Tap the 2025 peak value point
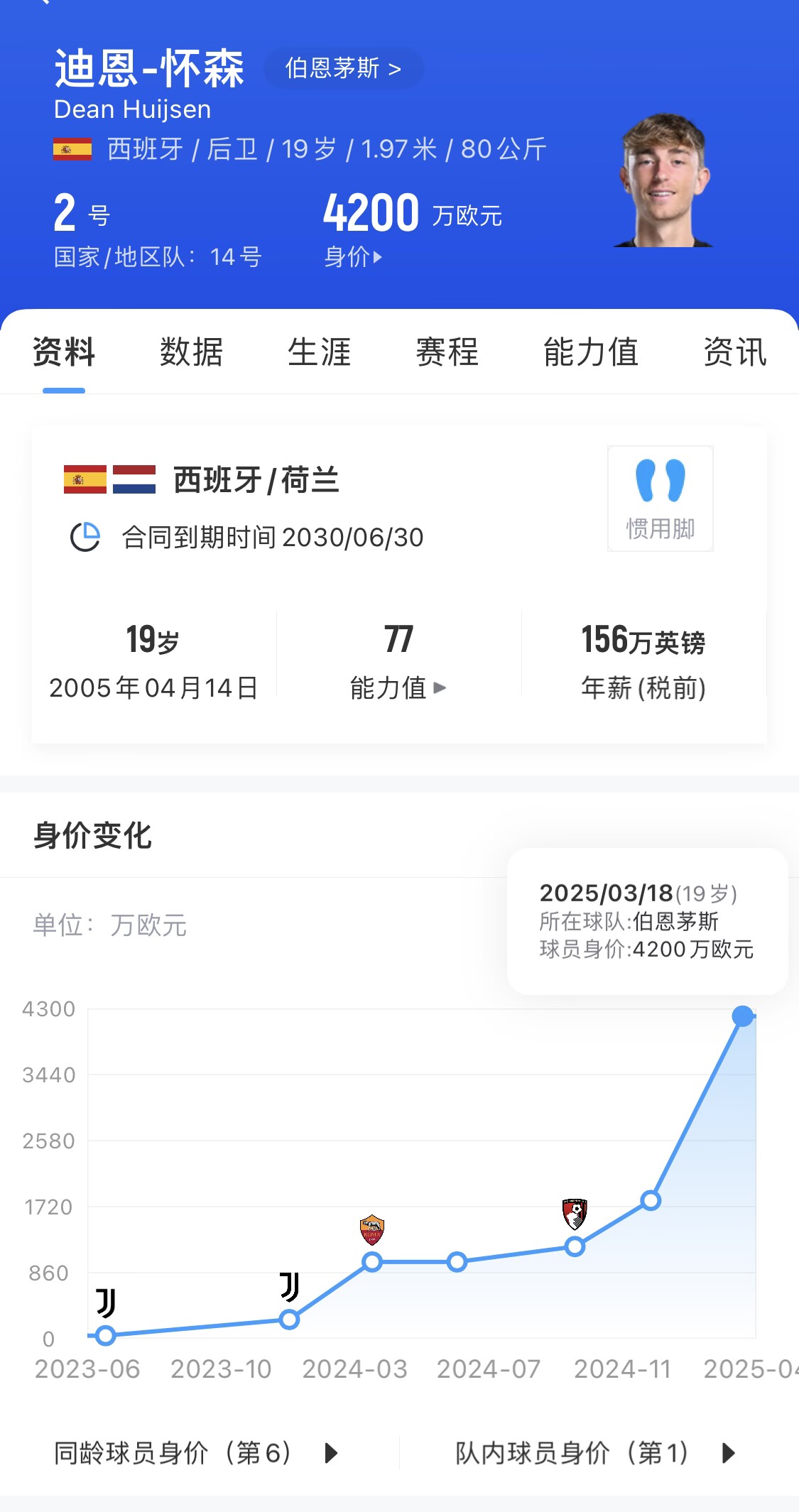799x1512 pixels. (742, 1016)
